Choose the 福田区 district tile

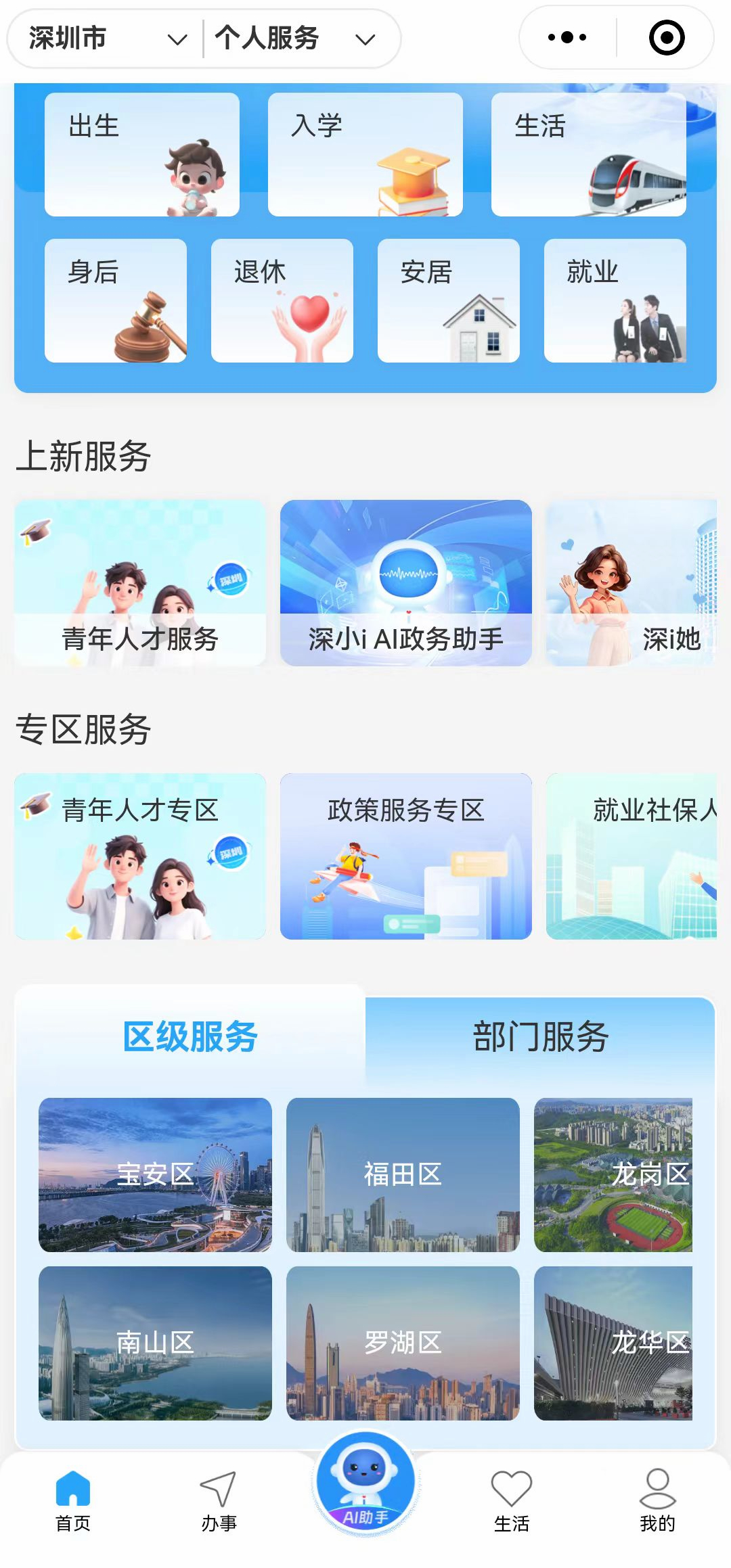tap(403, 1174)
